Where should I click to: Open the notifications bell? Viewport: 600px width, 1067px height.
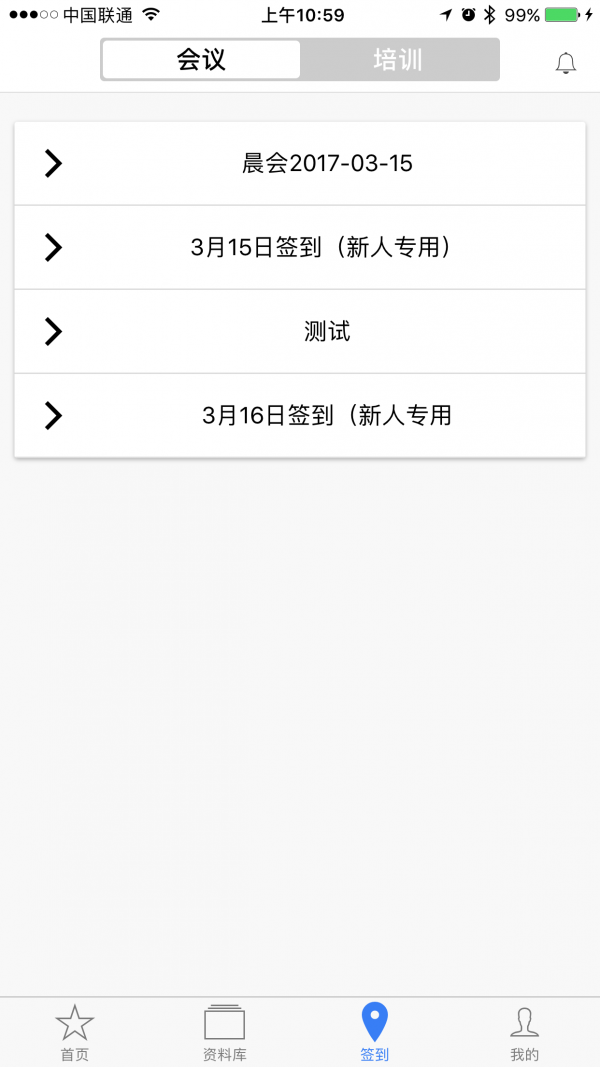tap(565, 63)
